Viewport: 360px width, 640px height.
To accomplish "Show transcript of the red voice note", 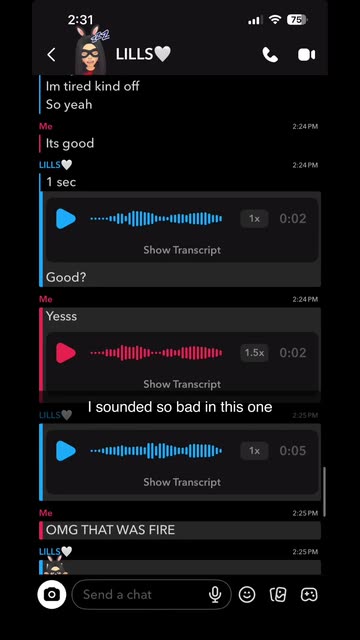I will pos(182,384).
